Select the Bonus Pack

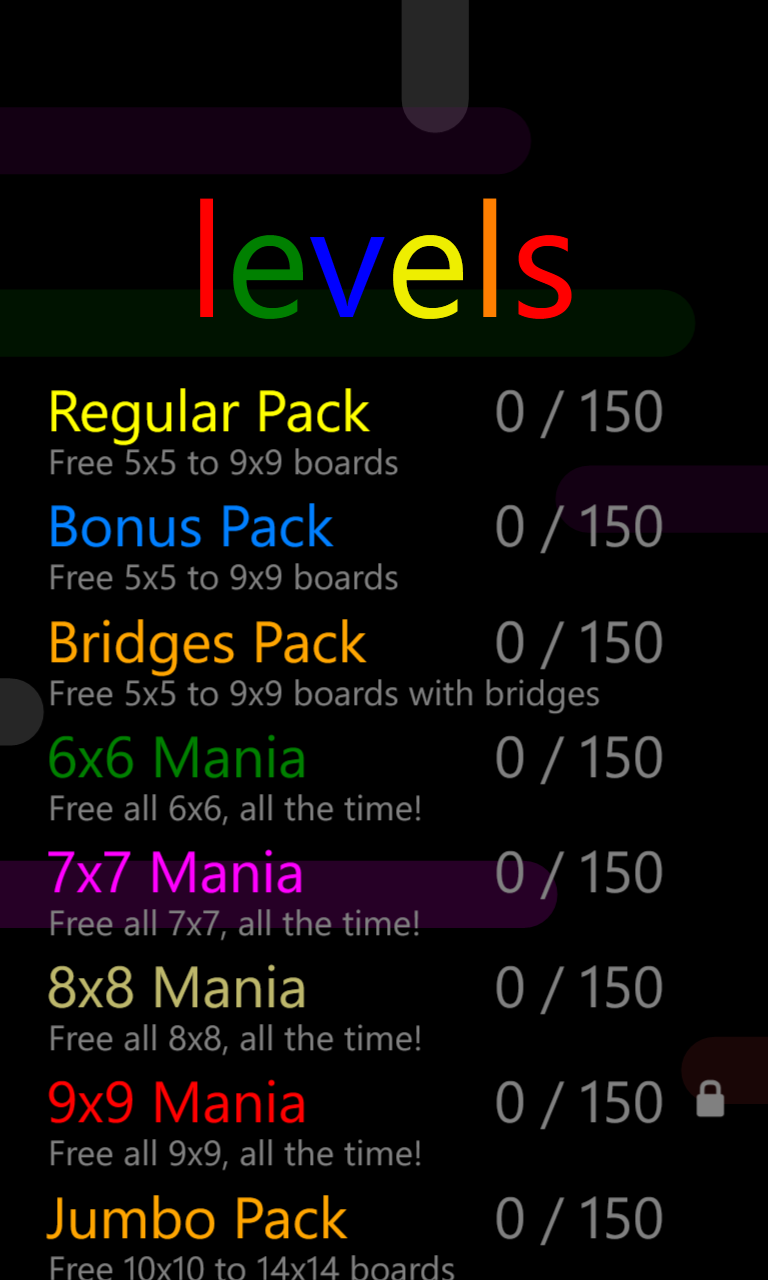[x=384, y=547]
